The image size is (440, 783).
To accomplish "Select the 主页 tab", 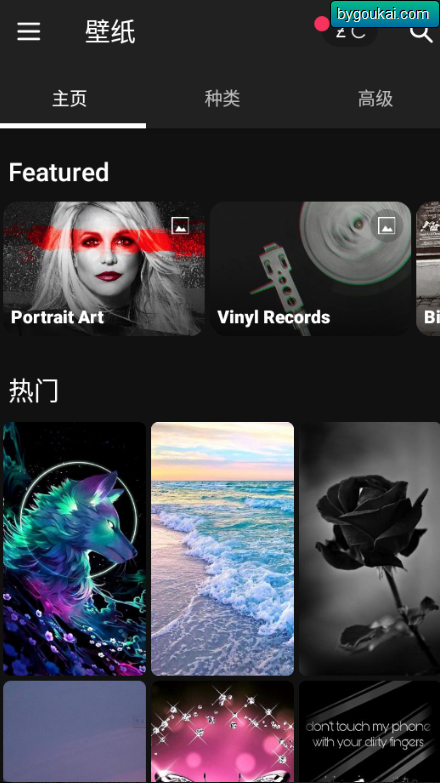I will [69, 99].
